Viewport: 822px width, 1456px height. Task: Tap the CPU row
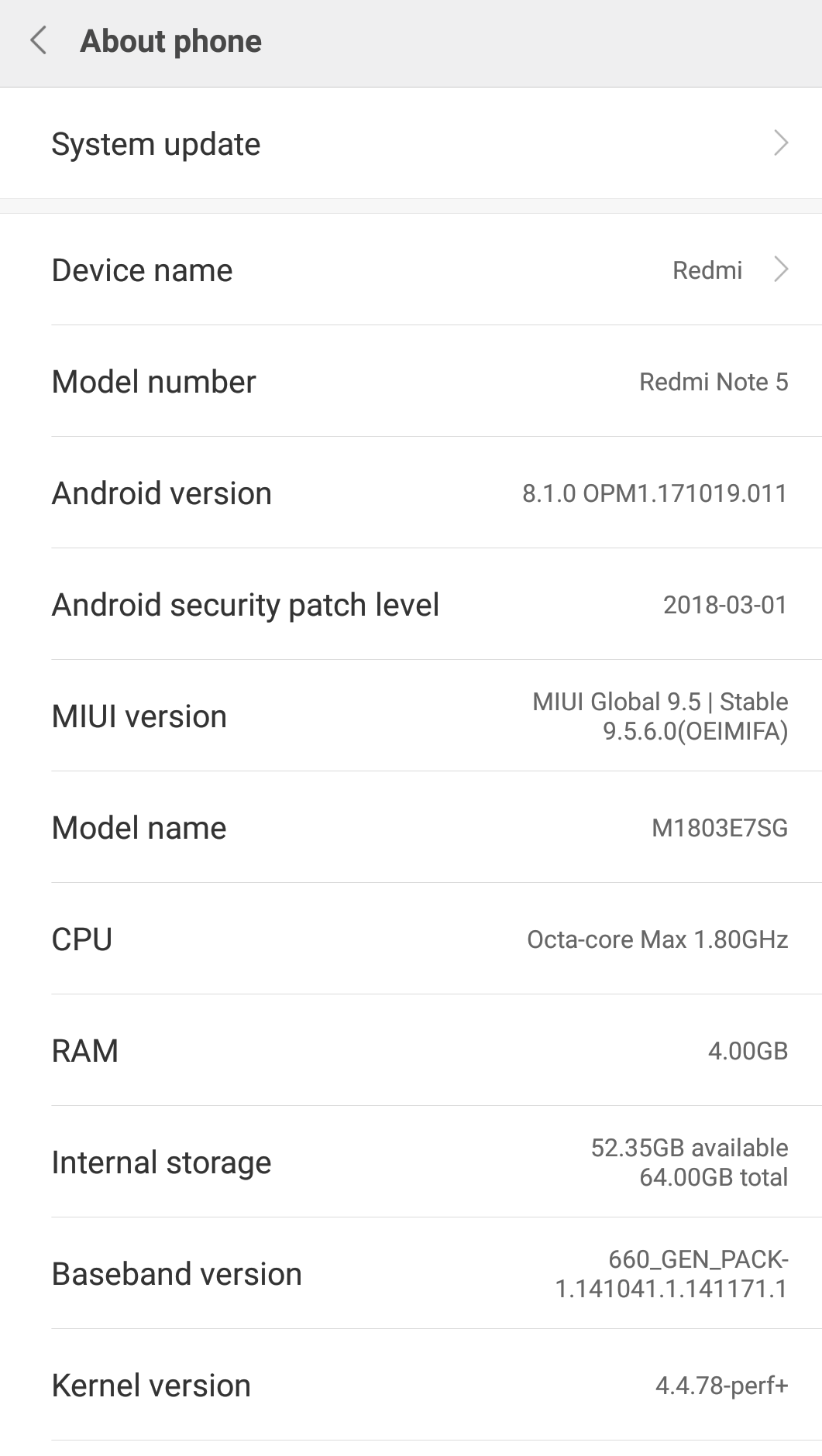point(411,939)
